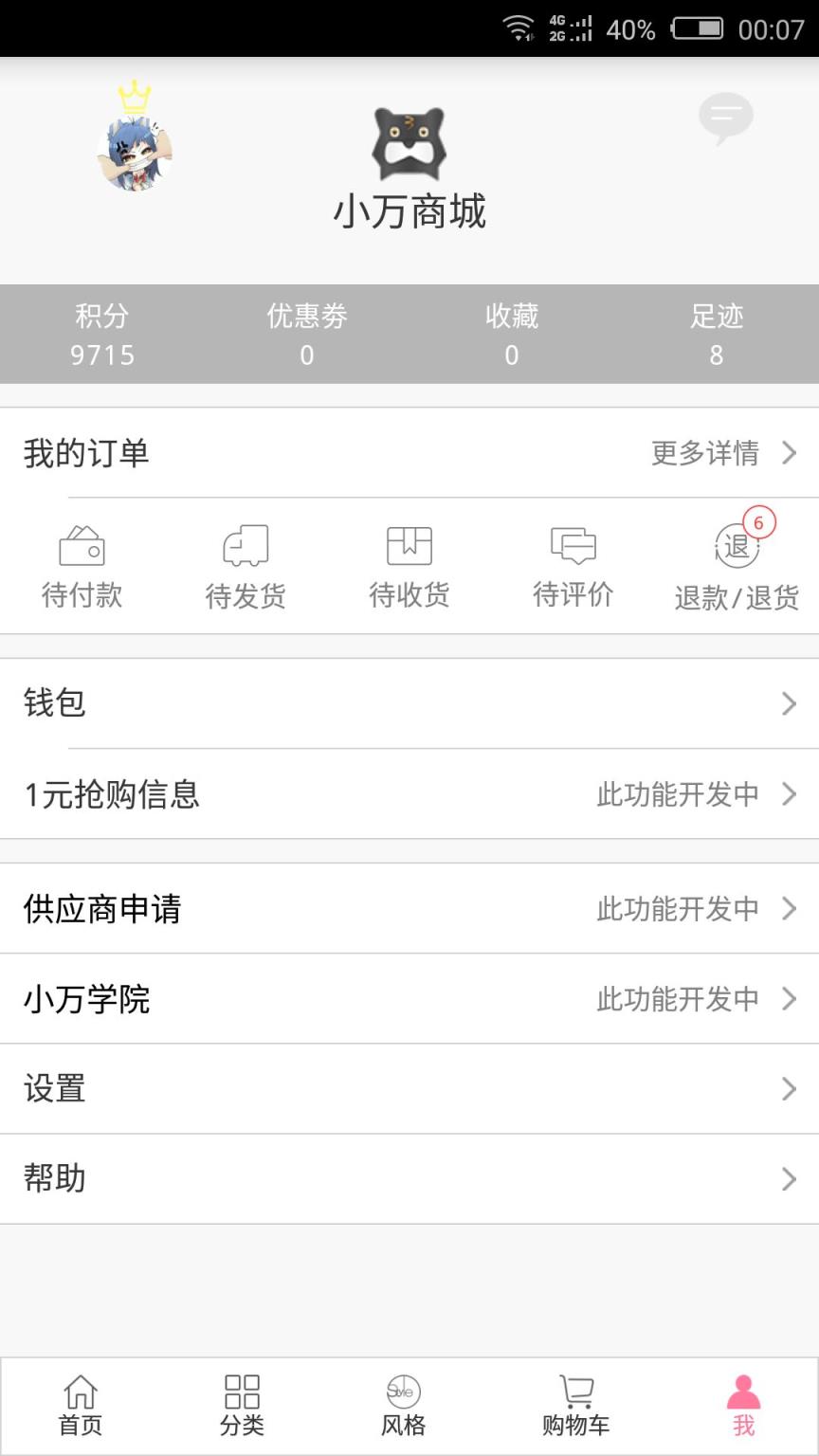This screenshot has height=1456, width=819.
Task: Open the shopping cart (购物车) tab icon
Action: pos(575,1405)
